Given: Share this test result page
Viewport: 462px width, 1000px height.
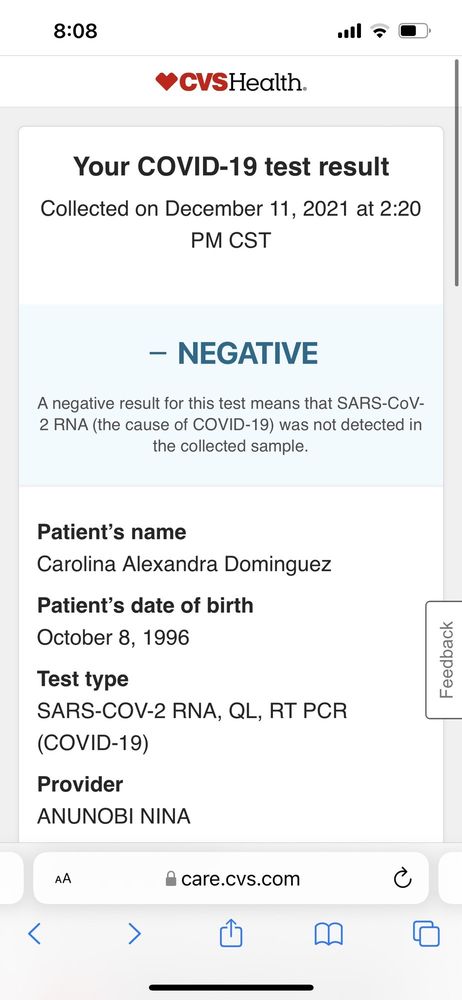Looking at the screenshot, I should tap(231, 932).
